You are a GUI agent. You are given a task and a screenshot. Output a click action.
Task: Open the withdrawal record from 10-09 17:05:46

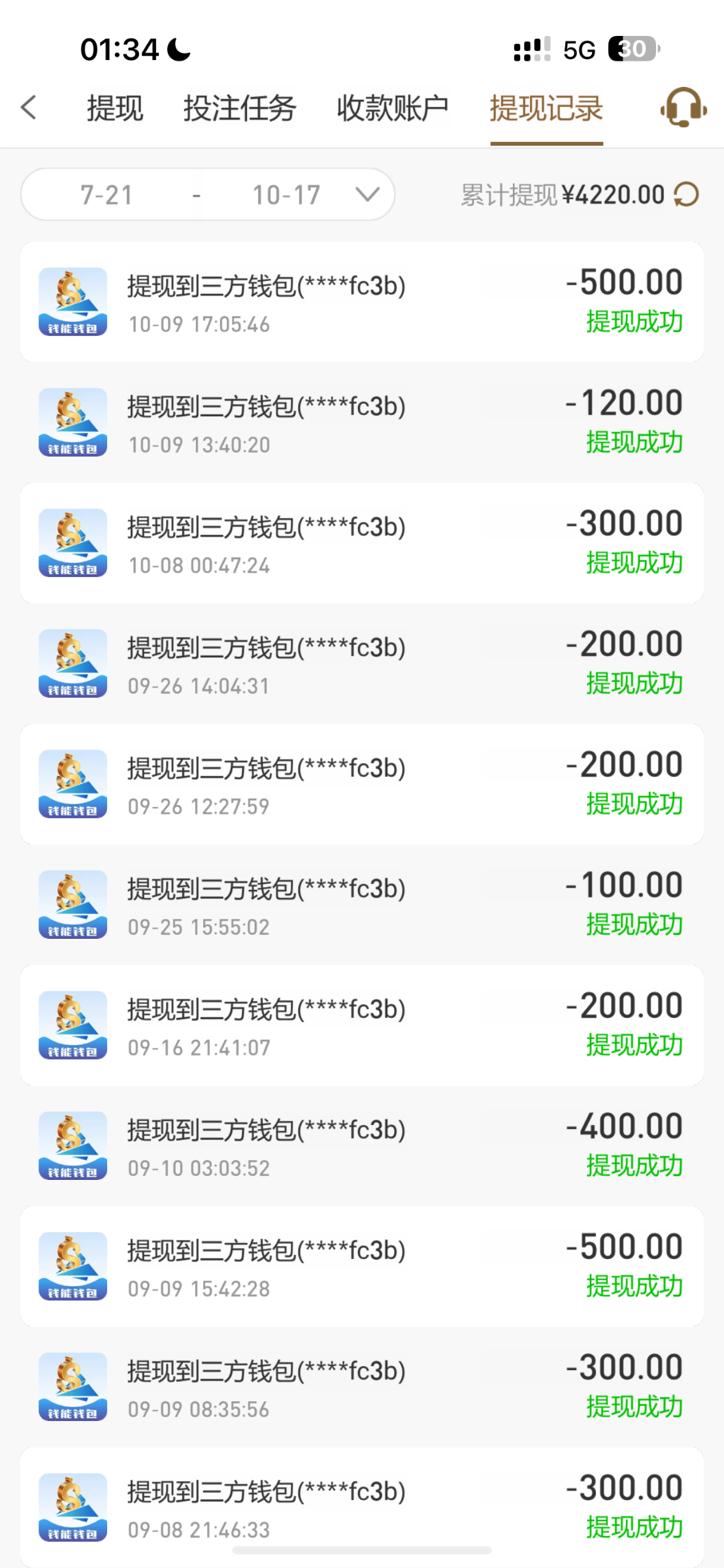click(x=361, y=302)
